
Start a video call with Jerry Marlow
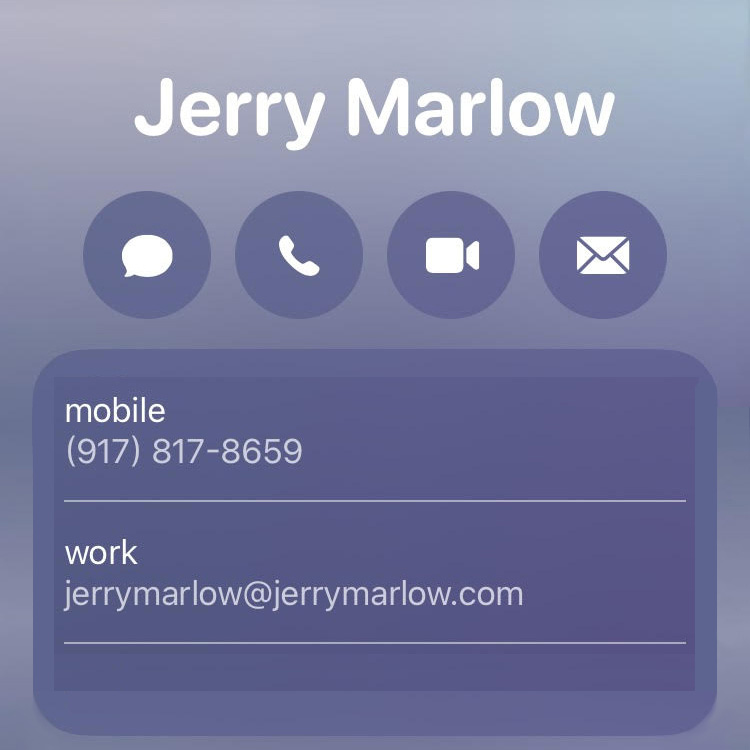coord(451,255)
